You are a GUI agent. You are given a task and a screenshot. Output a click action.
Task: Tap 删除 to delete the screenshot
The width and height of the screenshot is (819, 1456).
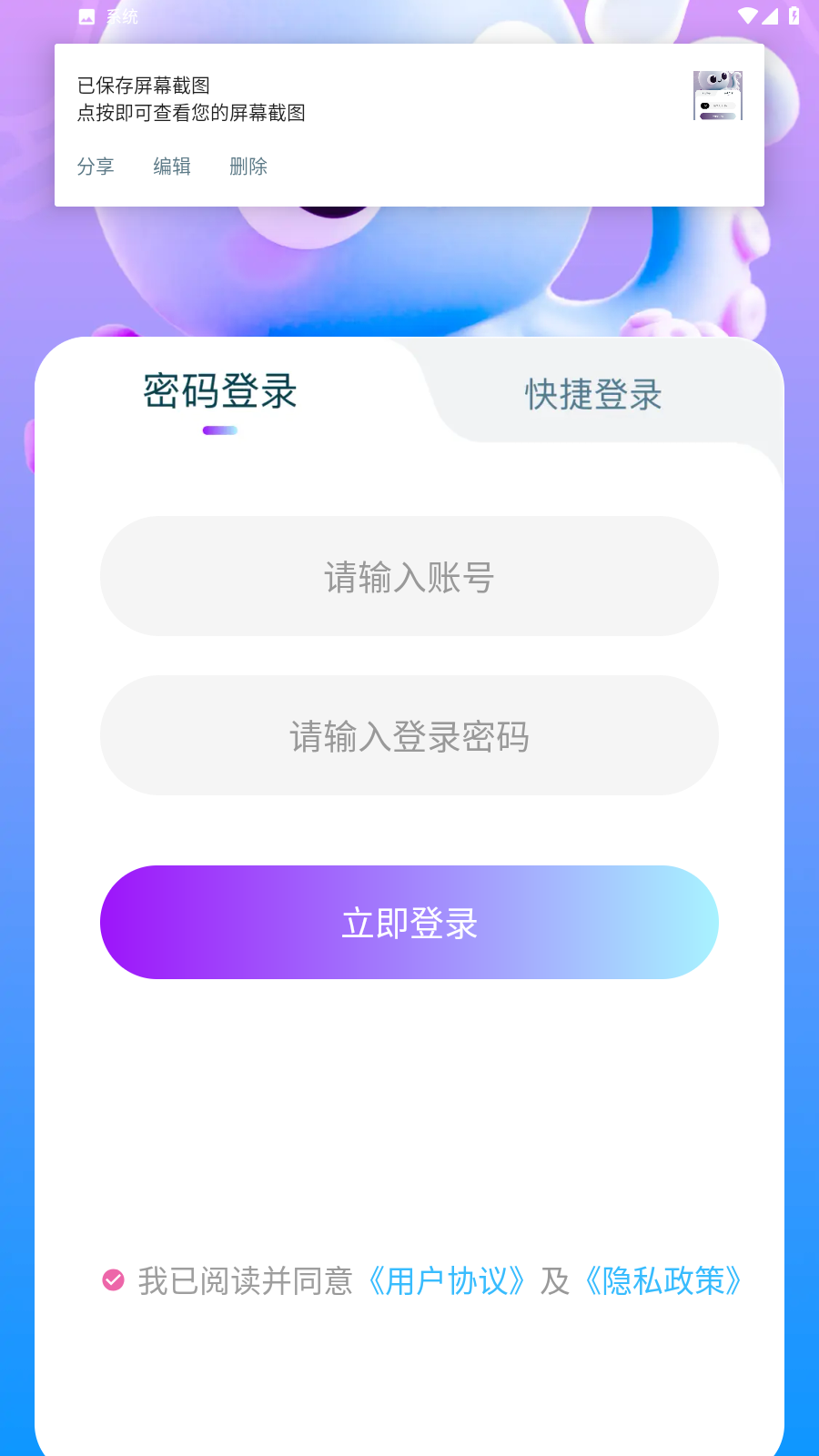(x=248, y=167)
